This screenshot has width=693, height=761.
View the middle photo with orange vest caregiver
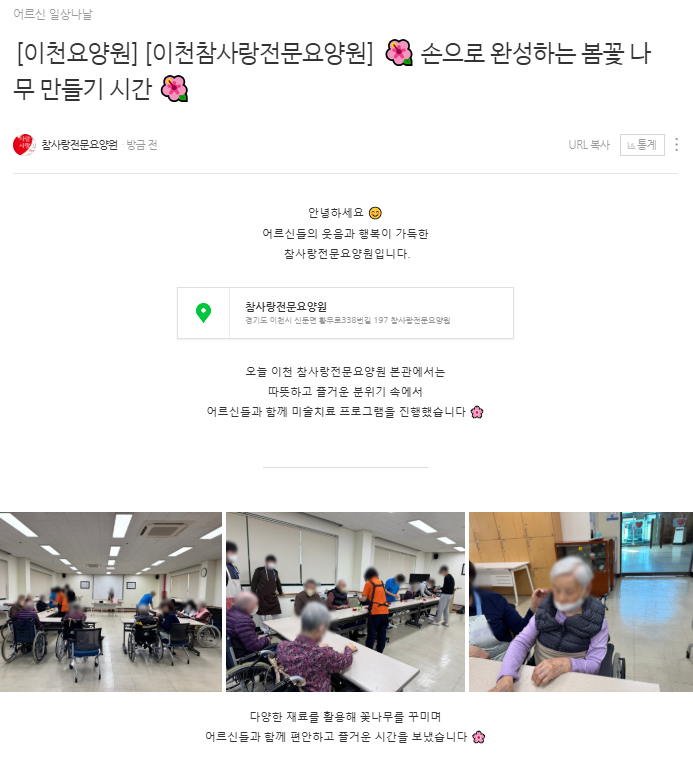coord(345,602)
